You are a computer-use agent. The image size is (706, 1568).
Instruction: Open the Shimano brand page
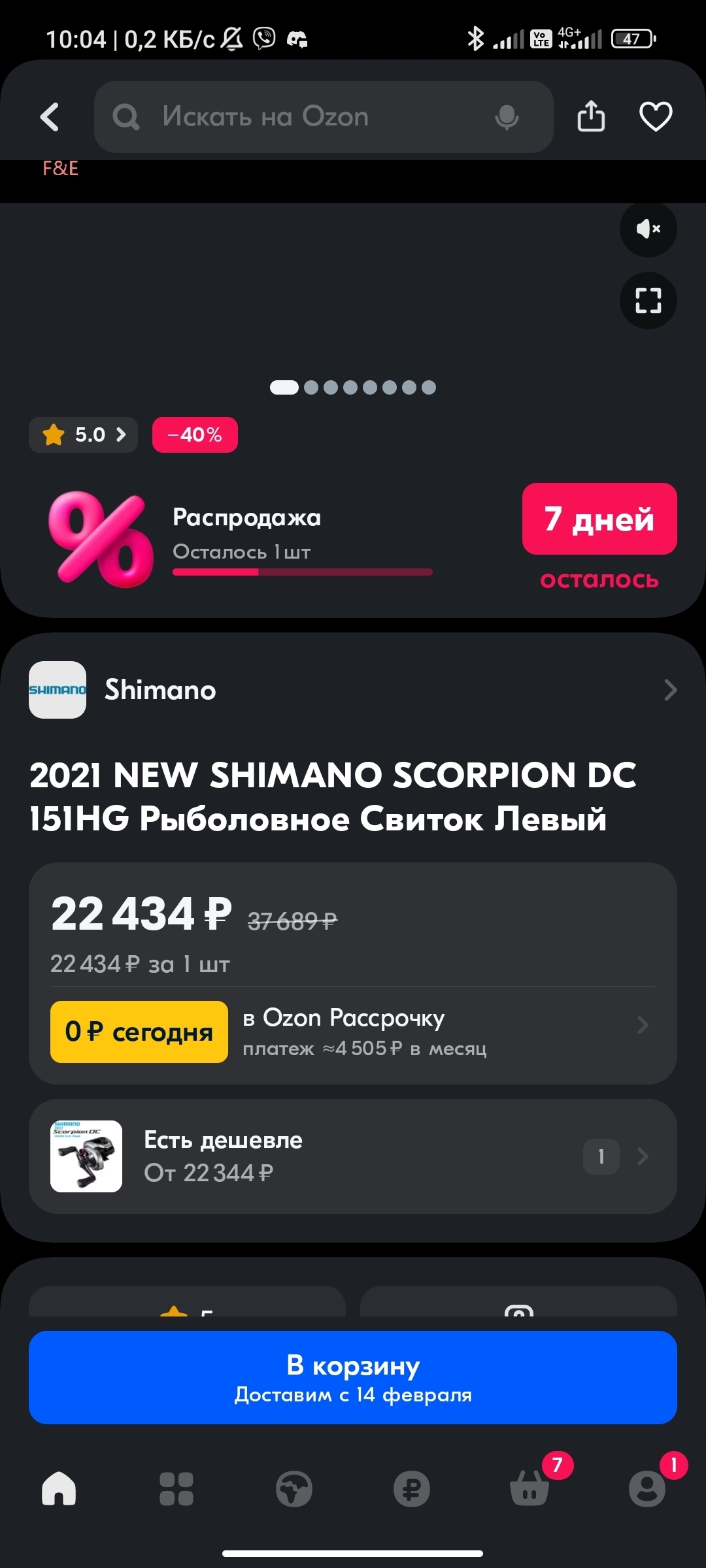click(x=353, y=690)
